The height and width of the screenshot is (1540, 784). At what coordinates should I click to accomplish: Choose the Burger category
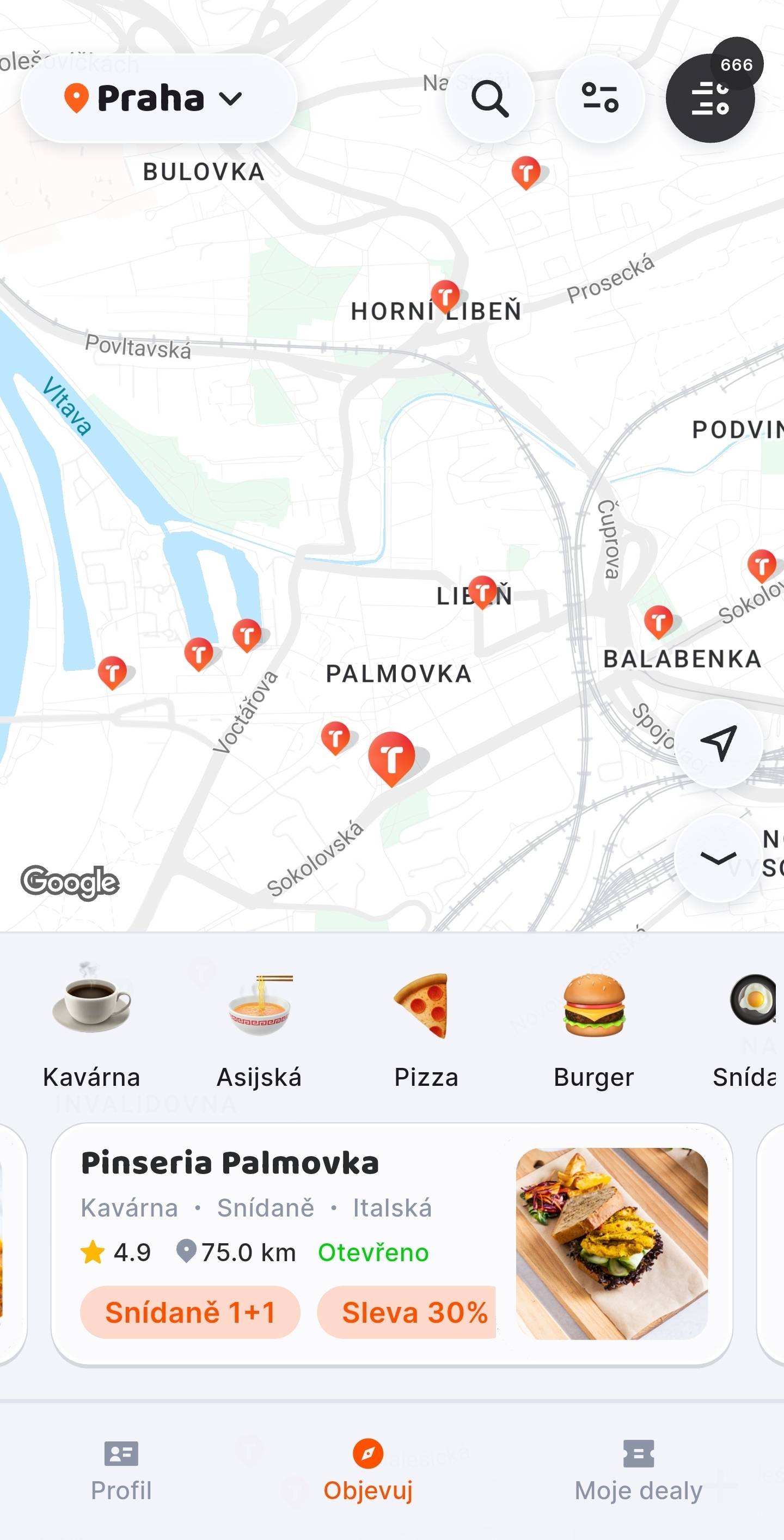tap(593, 1026)
